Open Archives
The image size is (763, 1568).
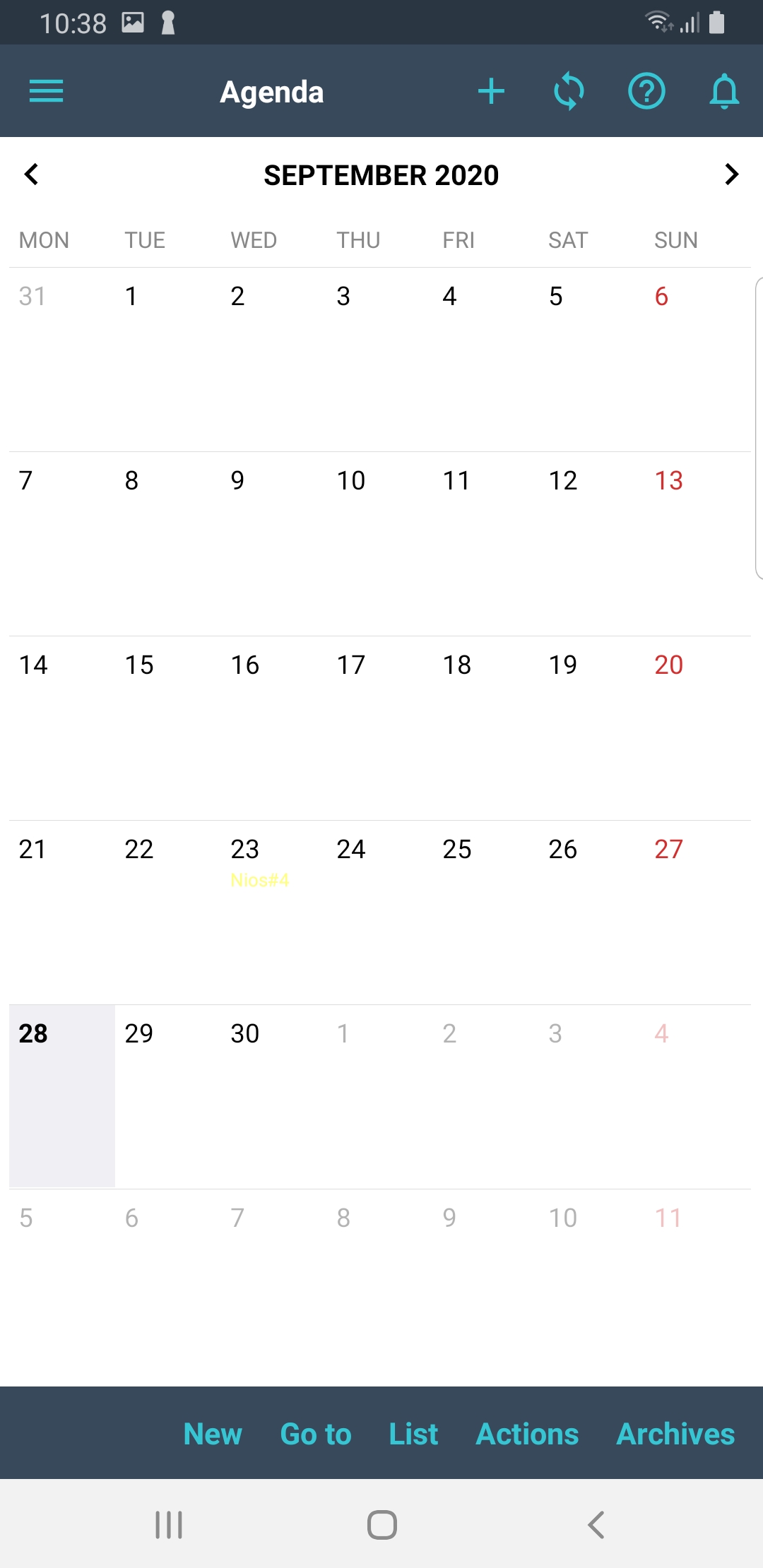click(675, 1434)
